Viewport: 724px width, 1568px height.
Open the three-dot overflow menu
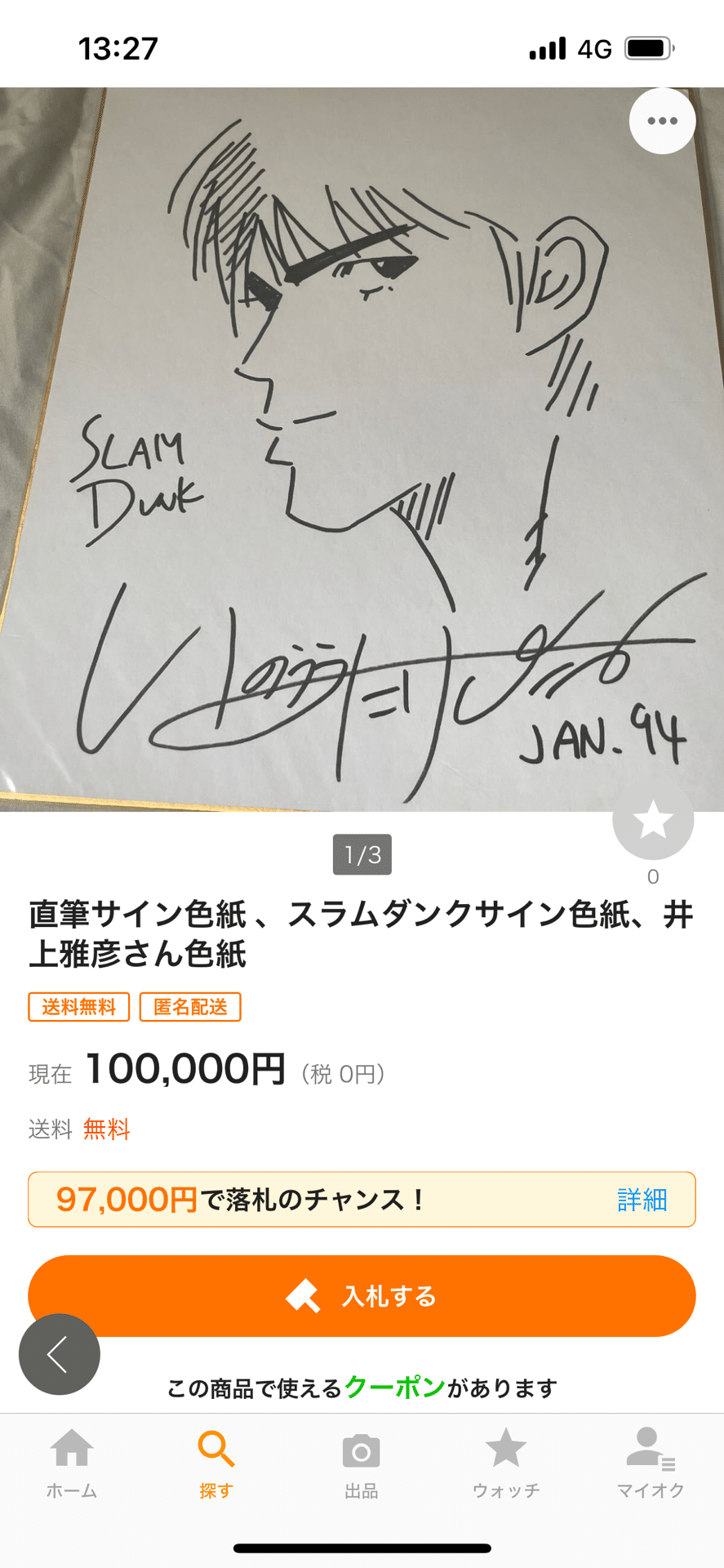pos(662,121)
